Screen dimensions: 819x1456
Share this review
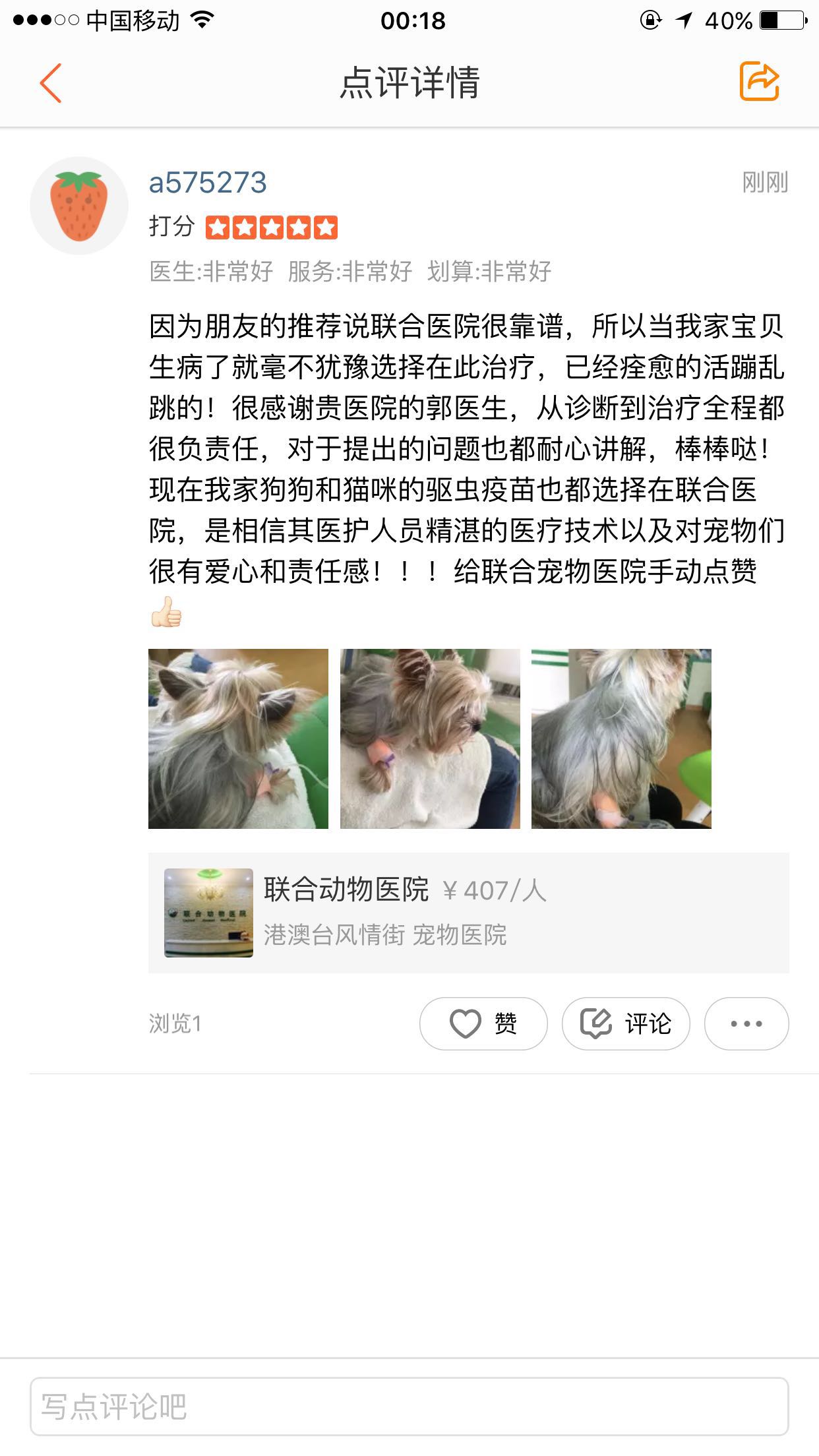point(759,82)
